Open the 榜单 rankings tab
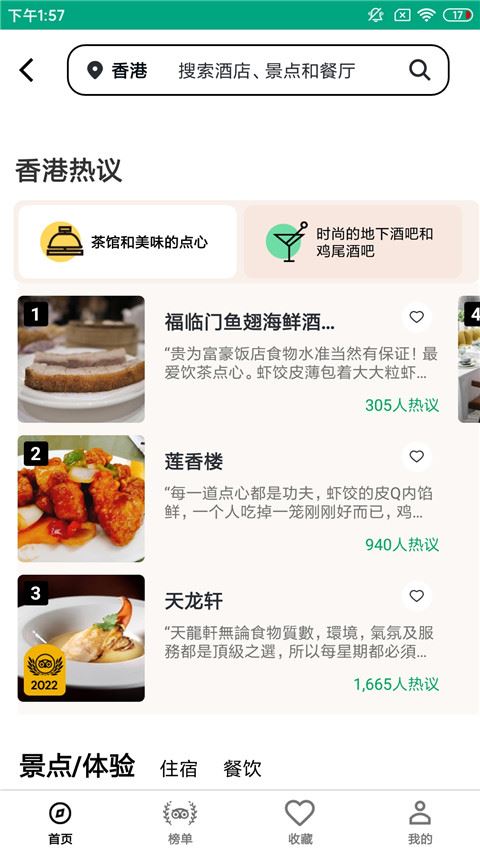Image resolution: width=480 pixels, height=853 pixels. coord(180,822)
